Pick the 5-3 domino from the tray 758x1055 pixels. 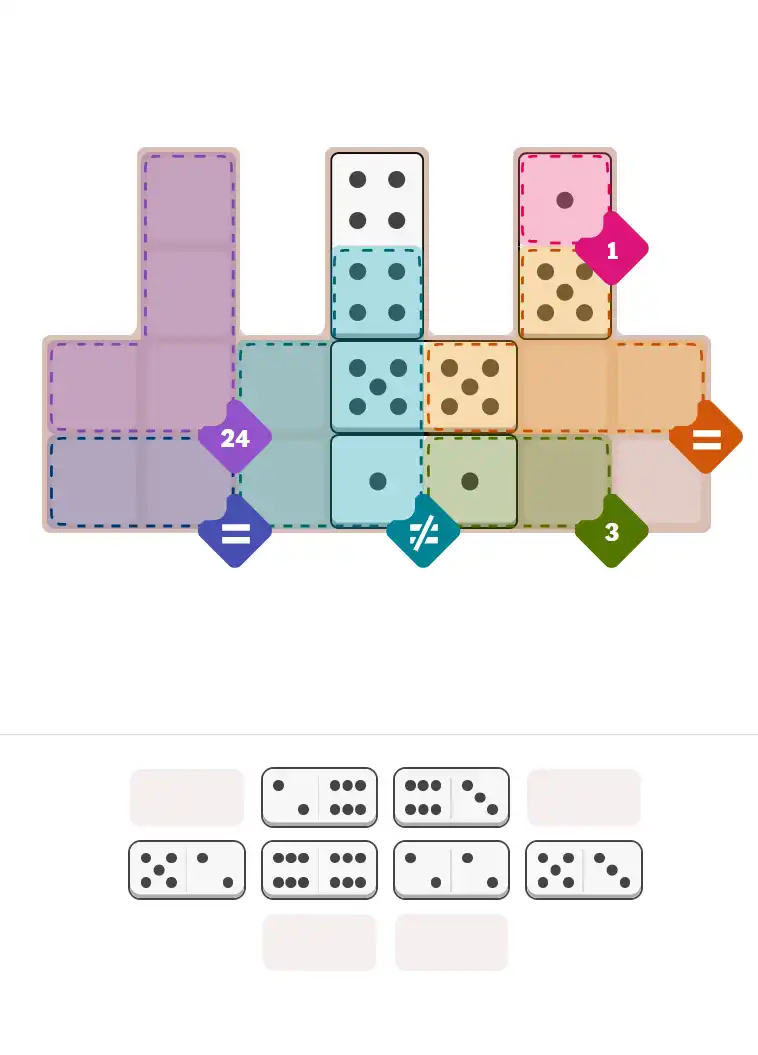pyautogui.click(x=583, y=869)
